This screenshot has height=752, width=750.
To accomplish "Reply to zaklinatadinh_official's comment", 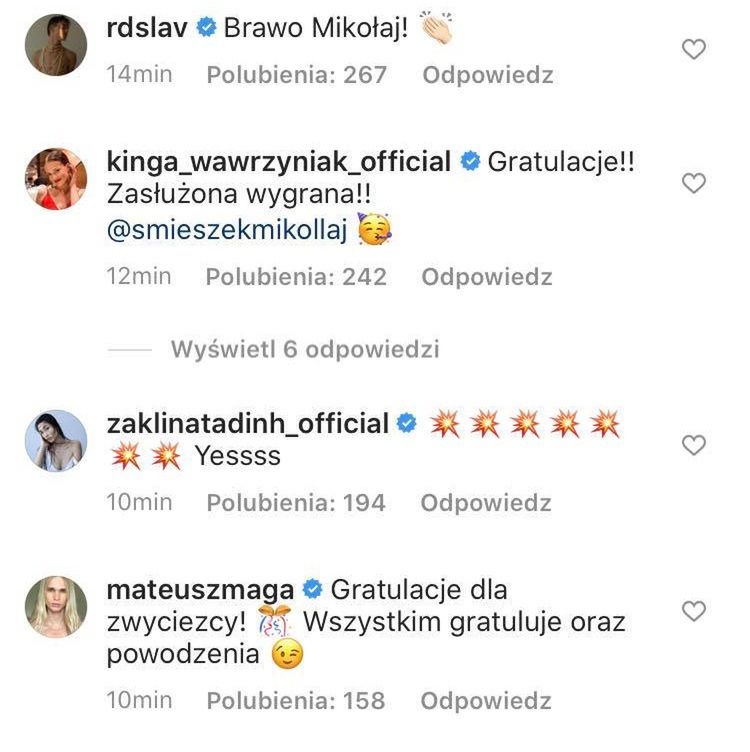I will (x=486, y=503).
